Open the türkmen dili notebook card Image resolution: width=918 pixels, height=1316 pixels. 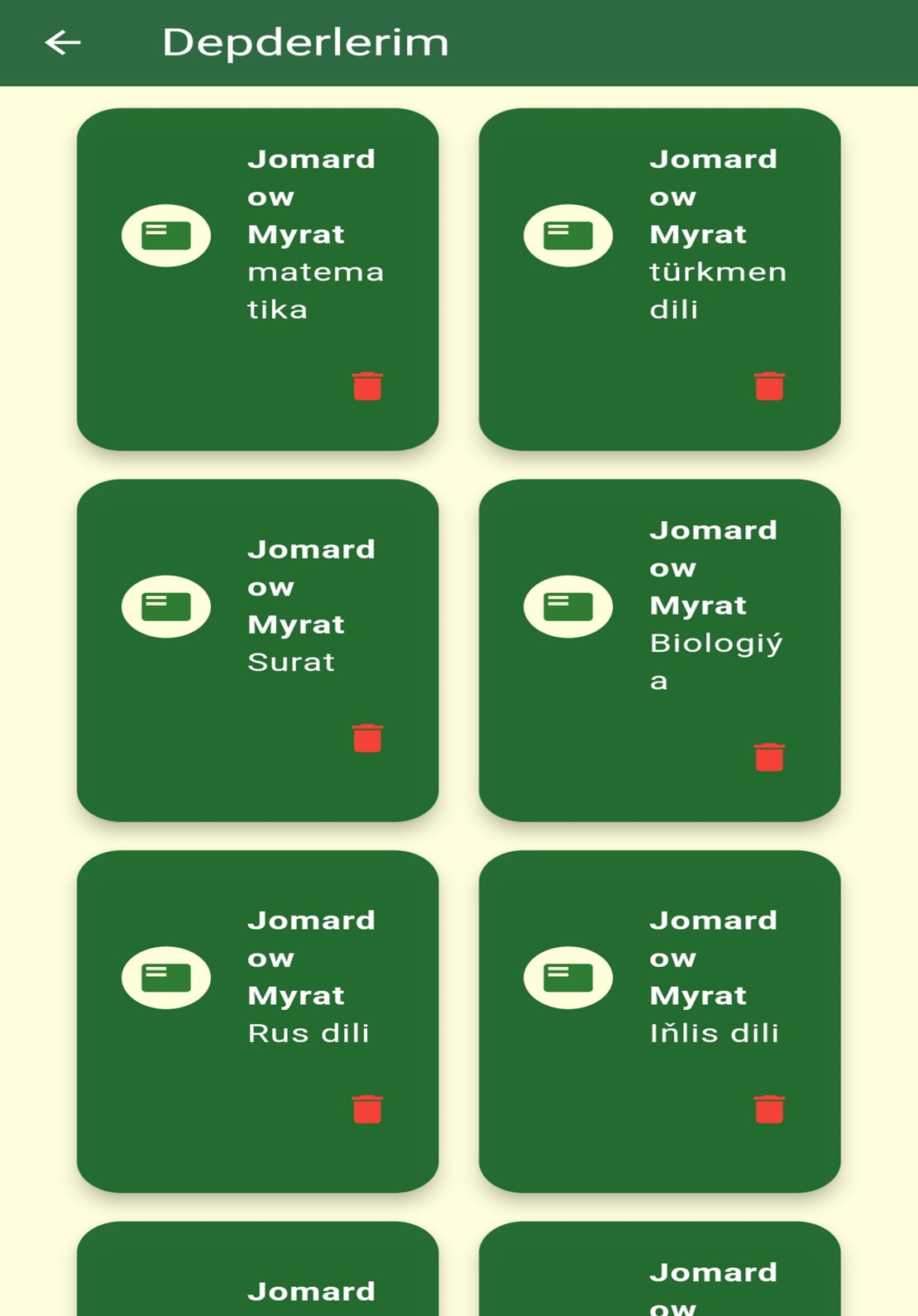click(x=659, y=248)
